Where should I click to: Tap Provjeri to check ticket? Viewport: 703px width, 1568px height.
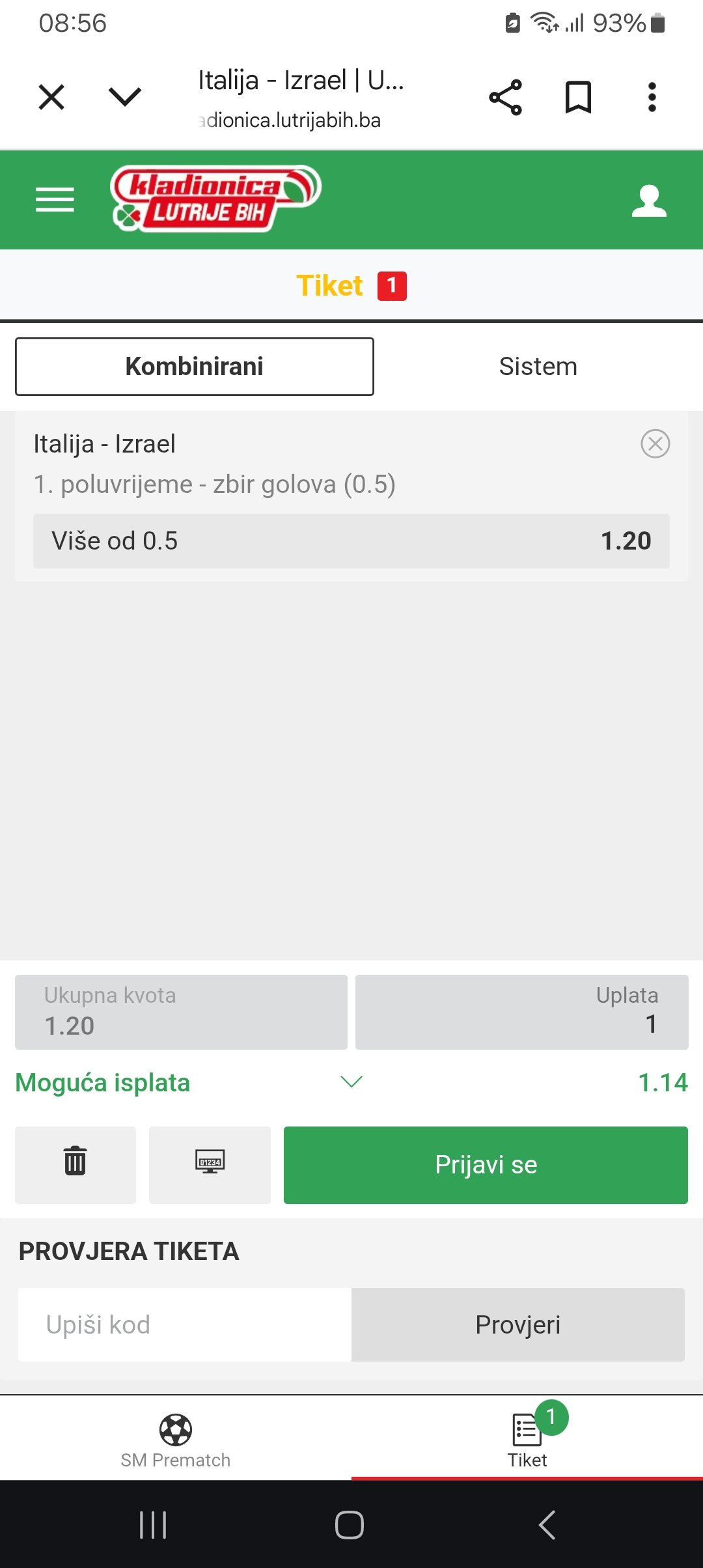pos(517,1324)
